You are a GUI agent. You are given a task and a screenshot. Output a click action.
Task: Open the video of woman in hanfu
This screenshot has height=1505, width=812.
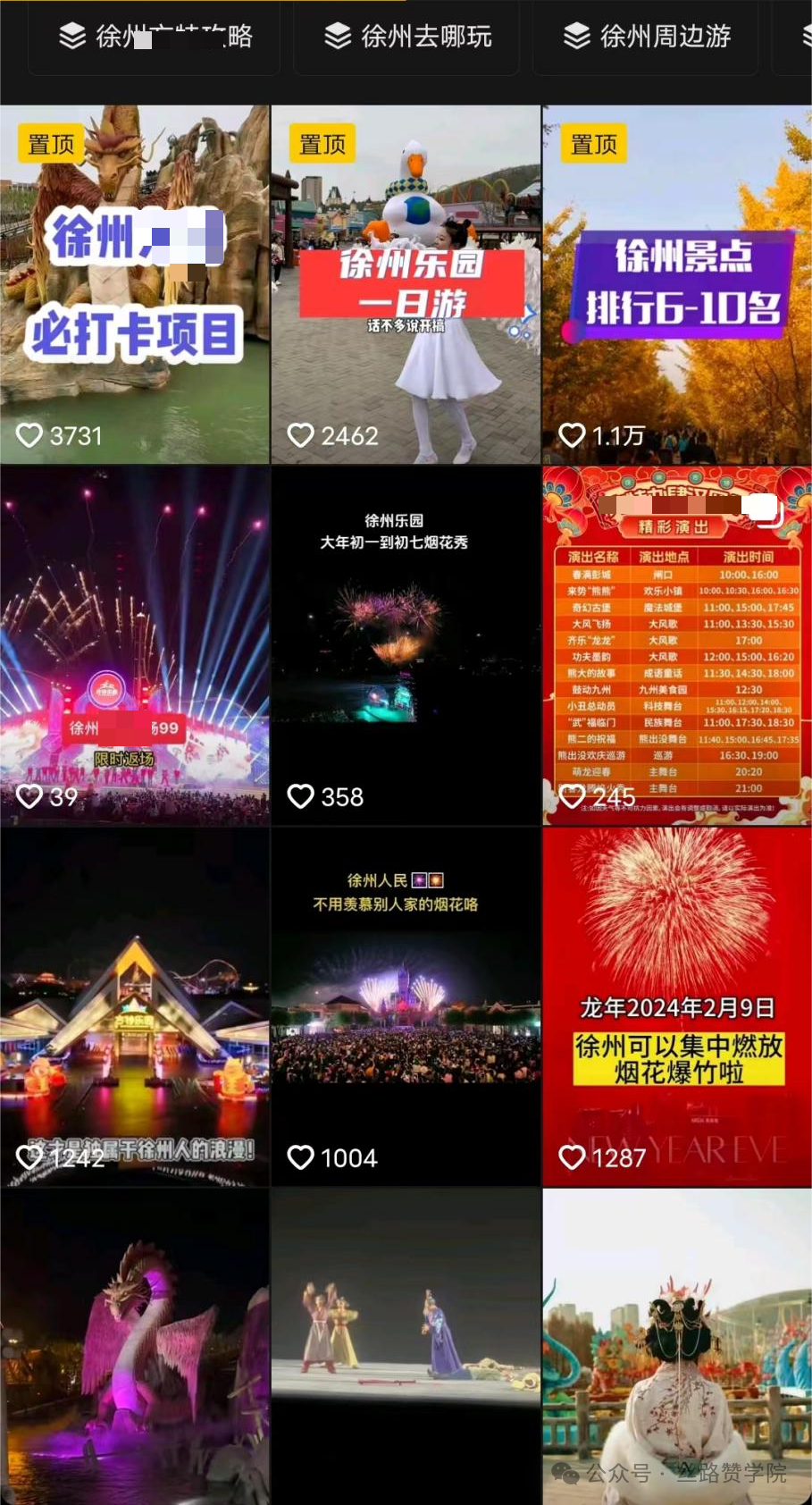pos(677,1347)
